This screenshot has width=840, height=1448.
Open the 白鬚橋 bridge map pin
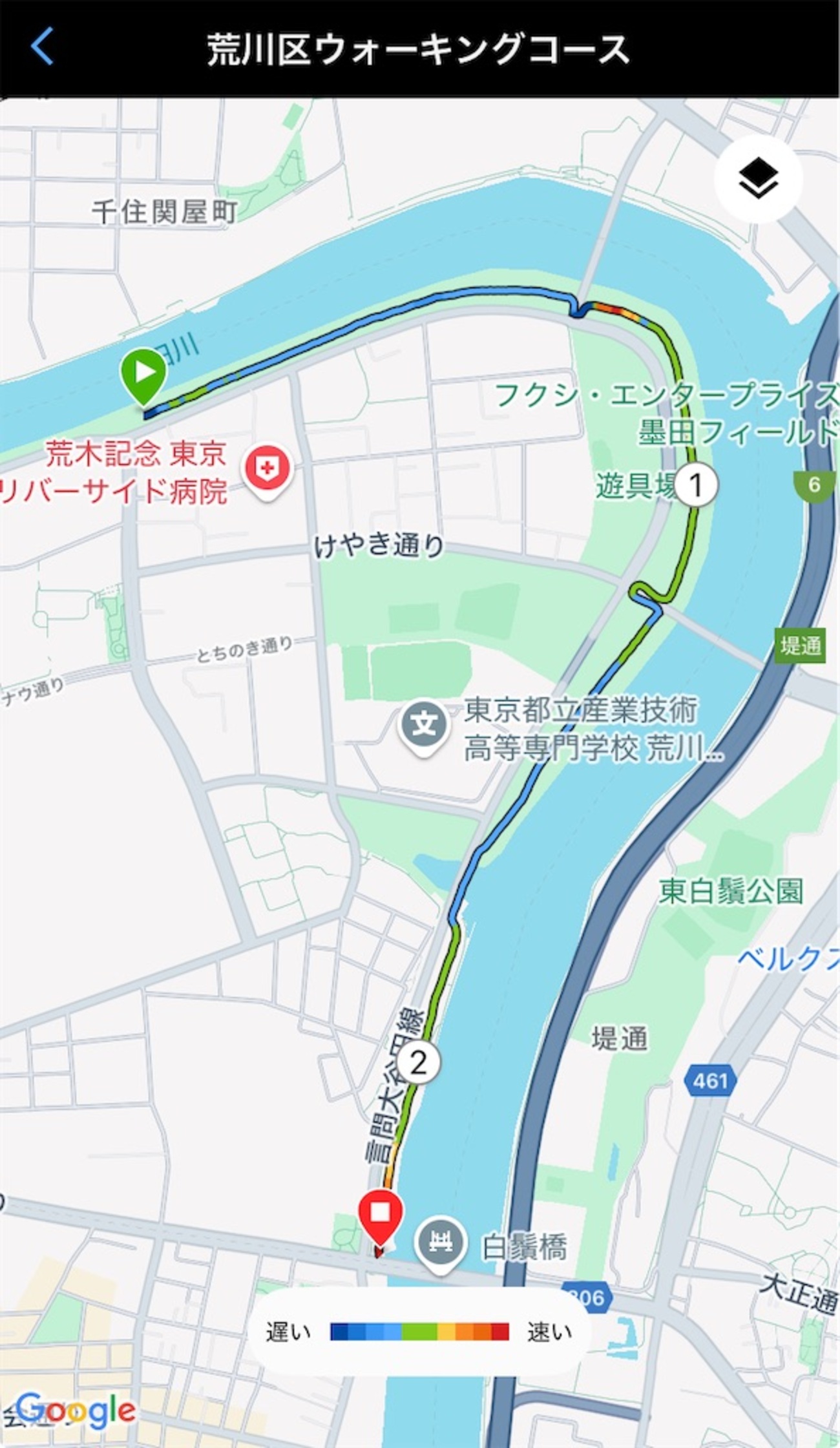click(441, 1242)
